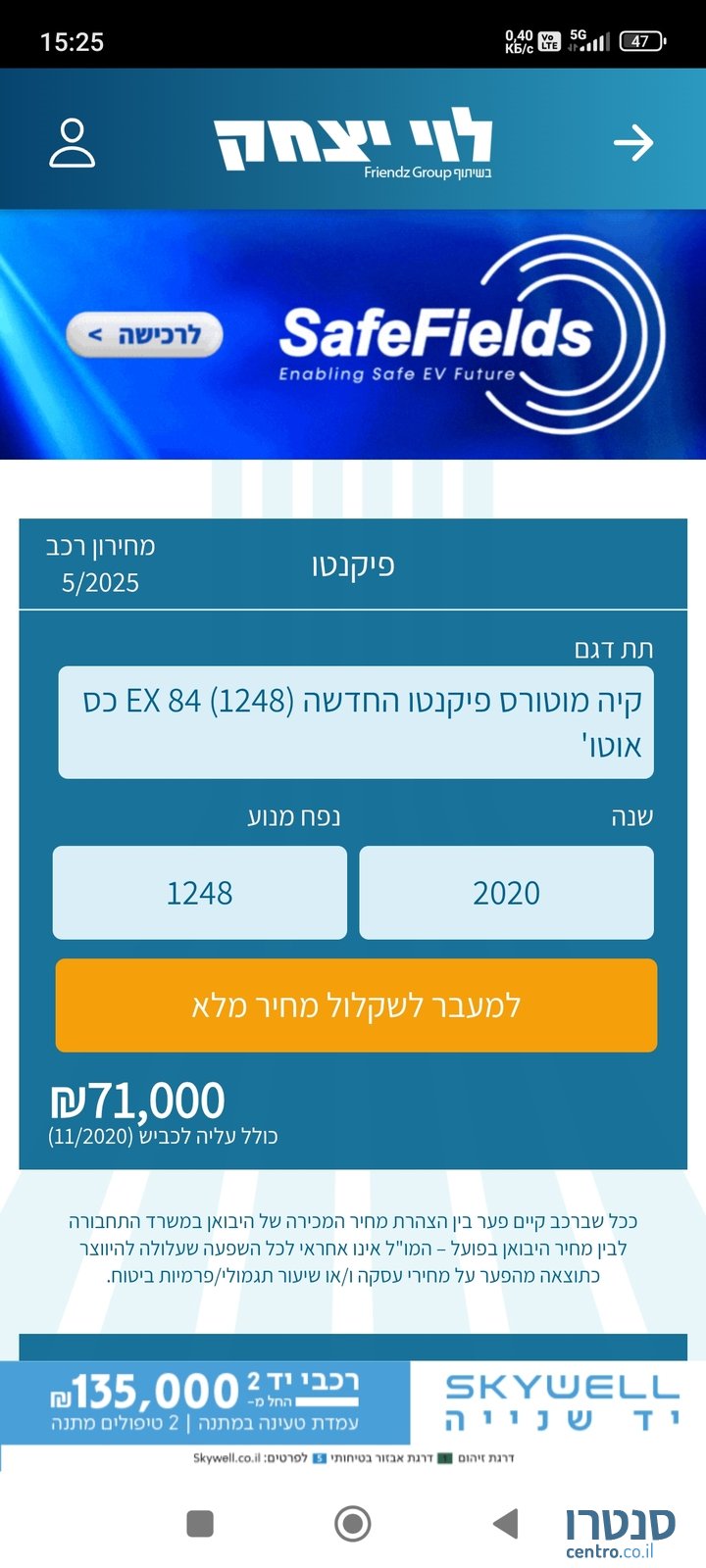This screenshot has width=706, height=1568.
Task: Tap the arrow icon in the header
Action: [633, 143]
